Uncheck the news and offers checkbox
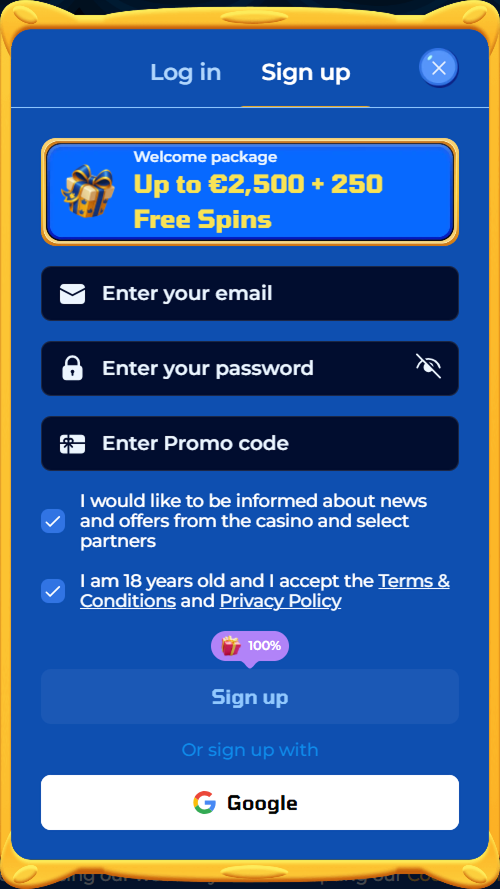This screenshot has height=889, width=500. [x=53, y=521]
